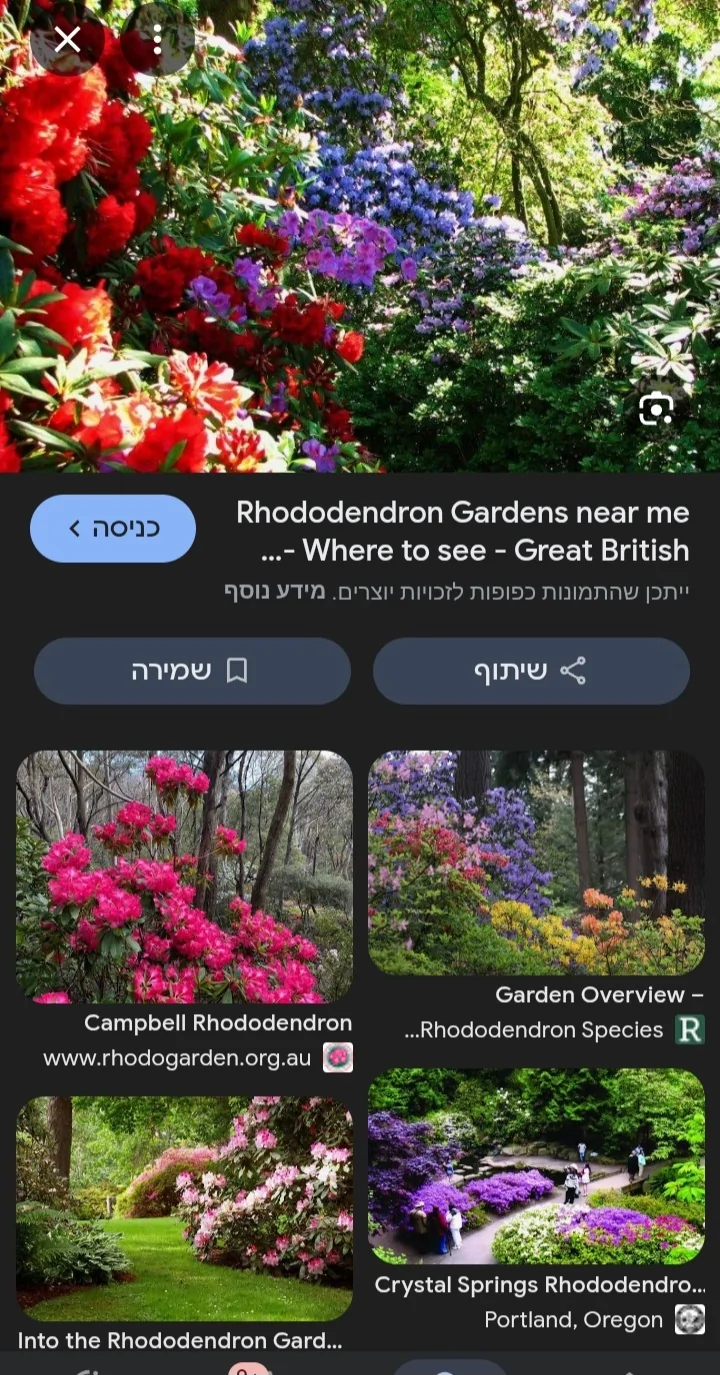This screenshot has width=720, height=1375.
Task: Search this image with Google Lens
Action: point(656,408)
